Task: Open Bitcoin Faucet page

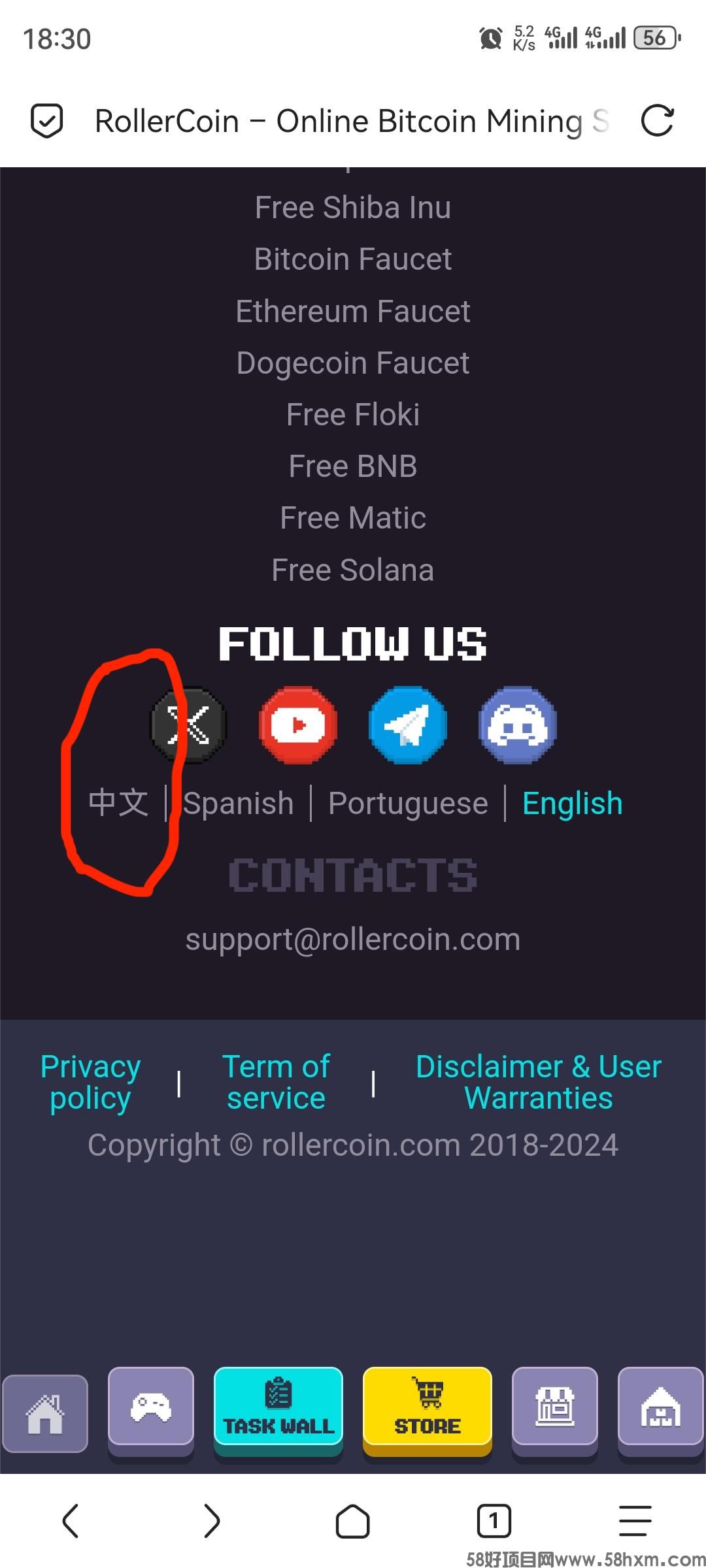Action: click(352, 259)
